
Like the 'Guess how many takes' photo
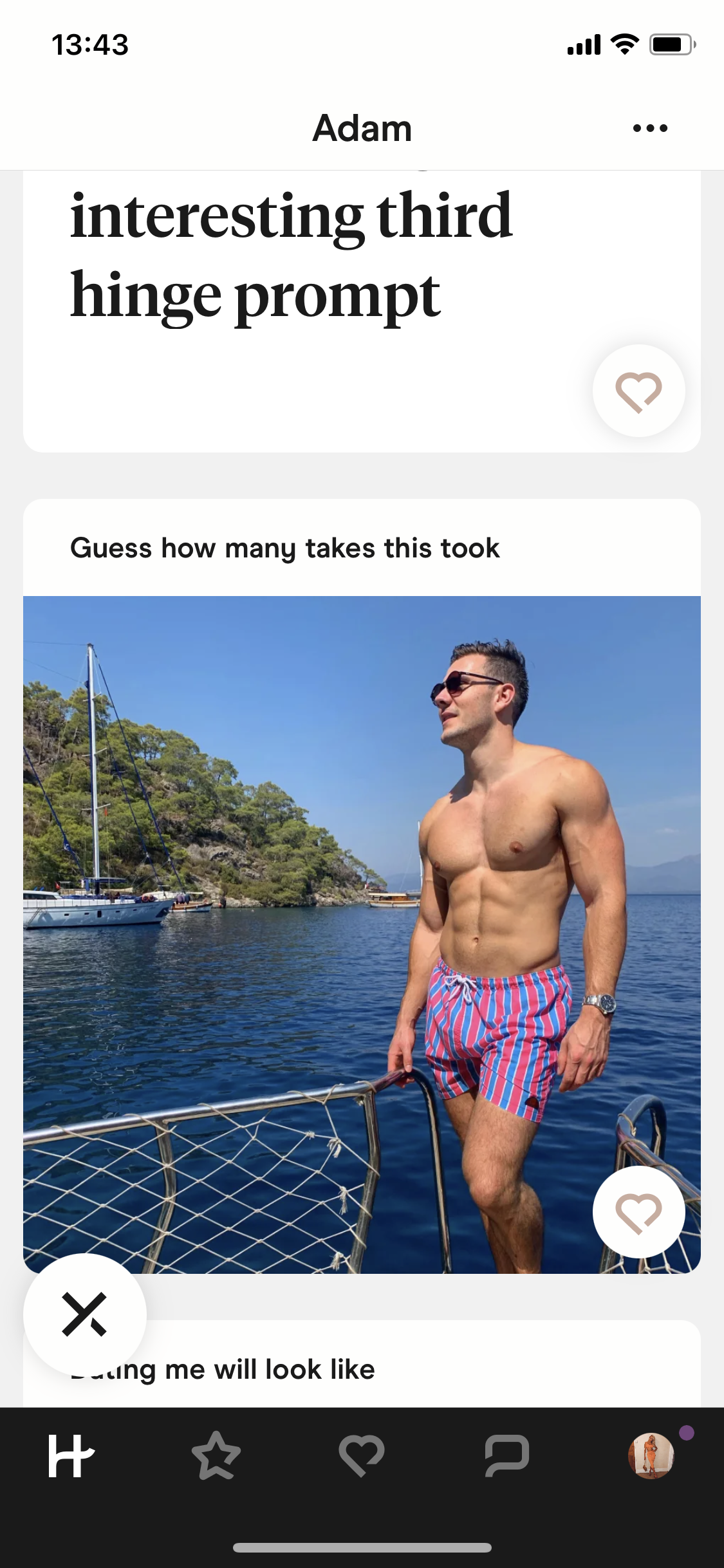638,1212
